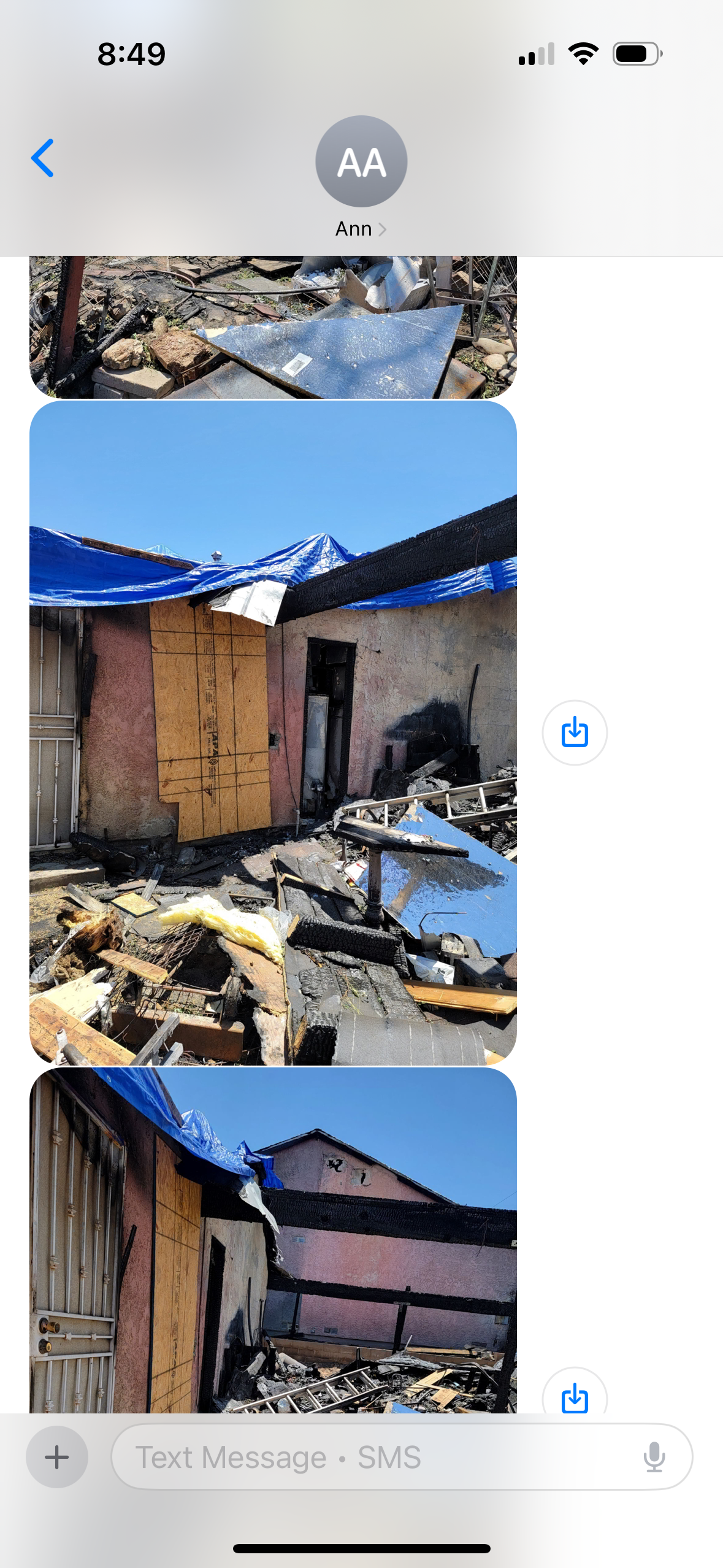This screenshot has width=723, height=1568.
Task: Go back to the message list
Action: pos(43,158)
